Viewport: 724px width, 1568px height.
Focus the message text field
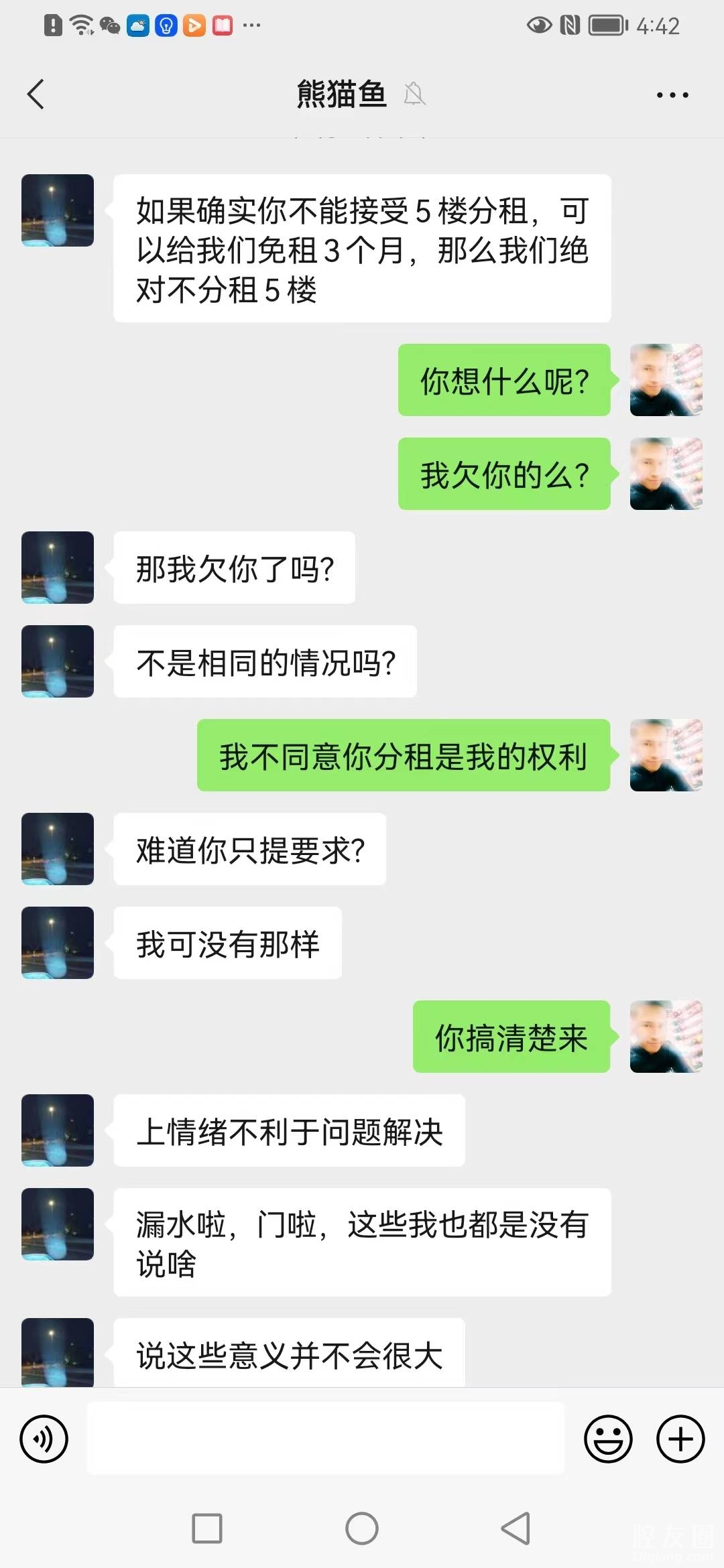coord(325,1439)
